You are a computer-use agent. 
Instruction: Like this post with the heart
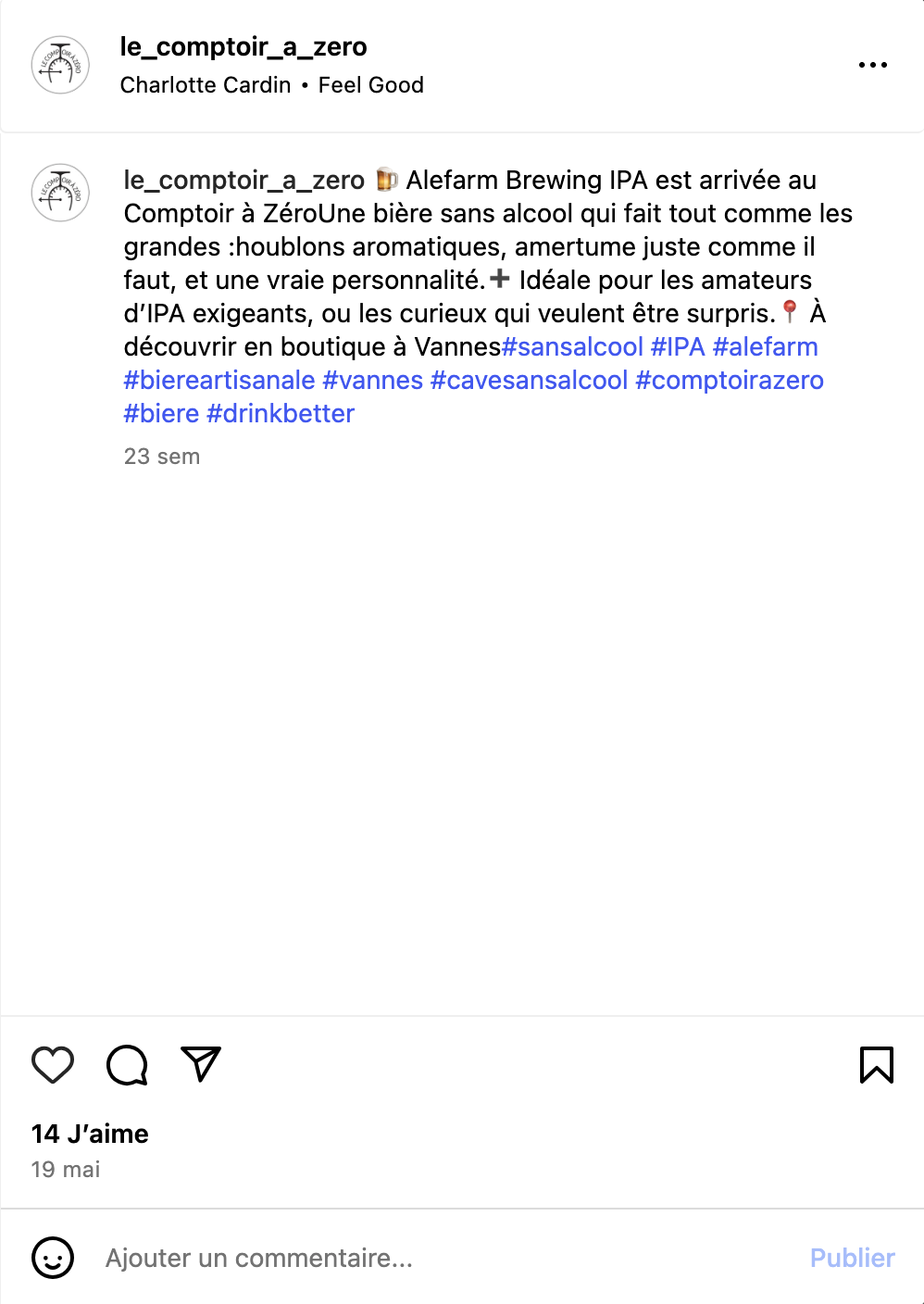[x=53, y=1065]
